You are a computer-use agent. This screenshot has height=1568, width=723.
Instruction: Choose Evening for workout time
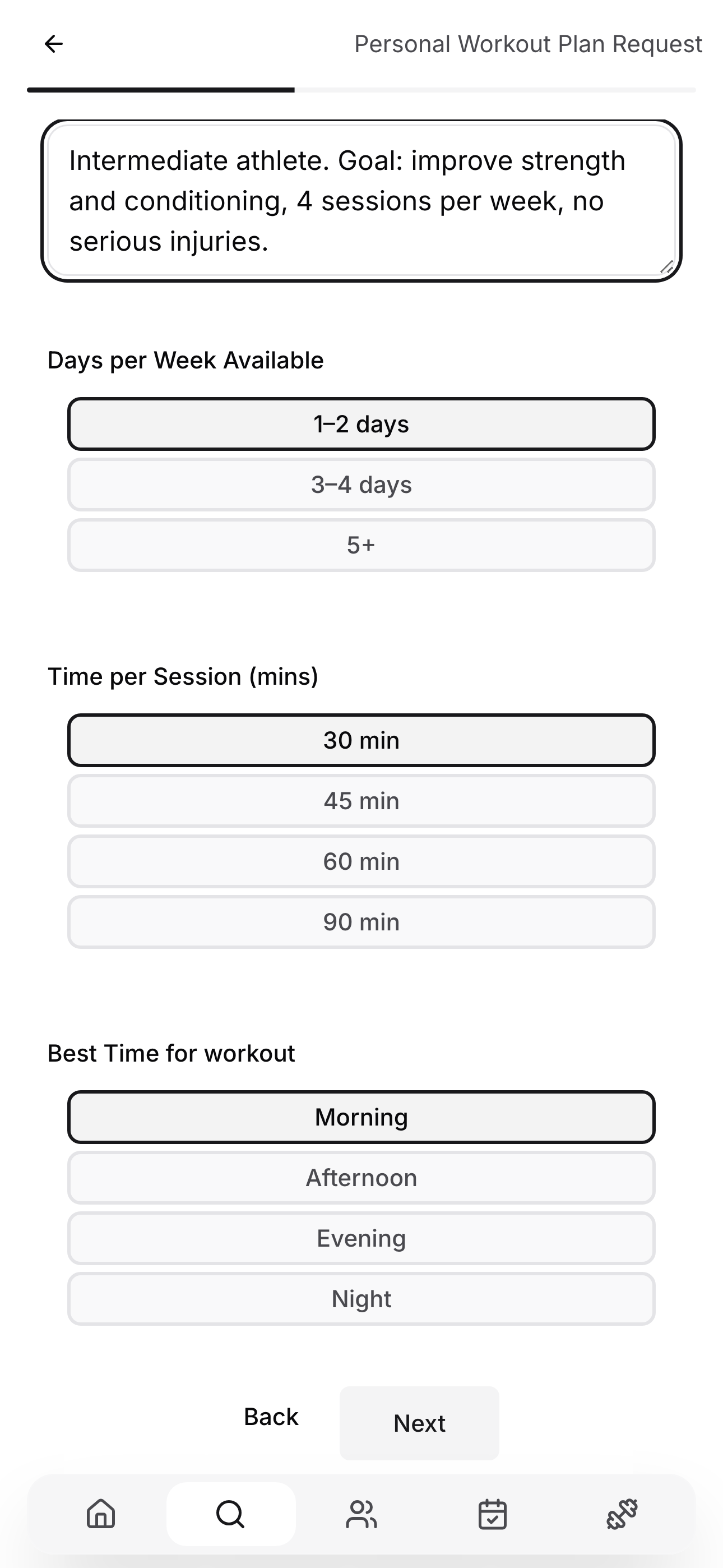pyautogui.click(x=361, y=1238)
